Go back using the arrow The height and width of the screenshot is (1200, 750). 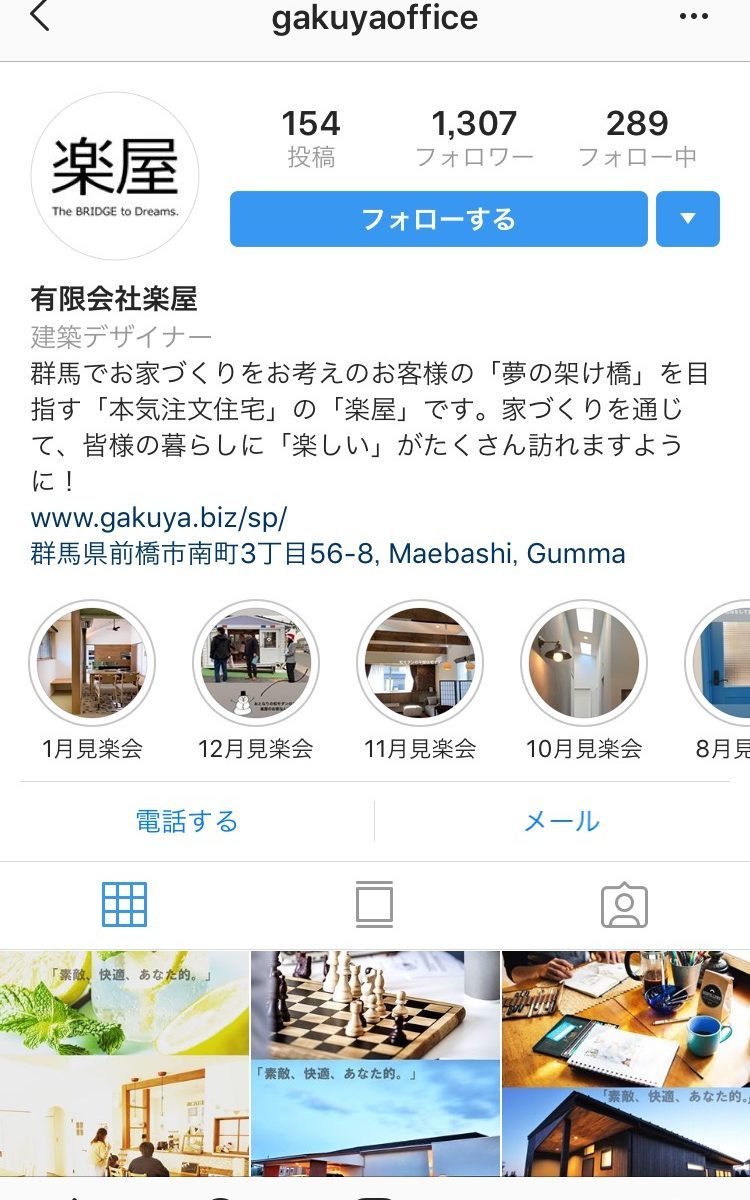(38, 17)
